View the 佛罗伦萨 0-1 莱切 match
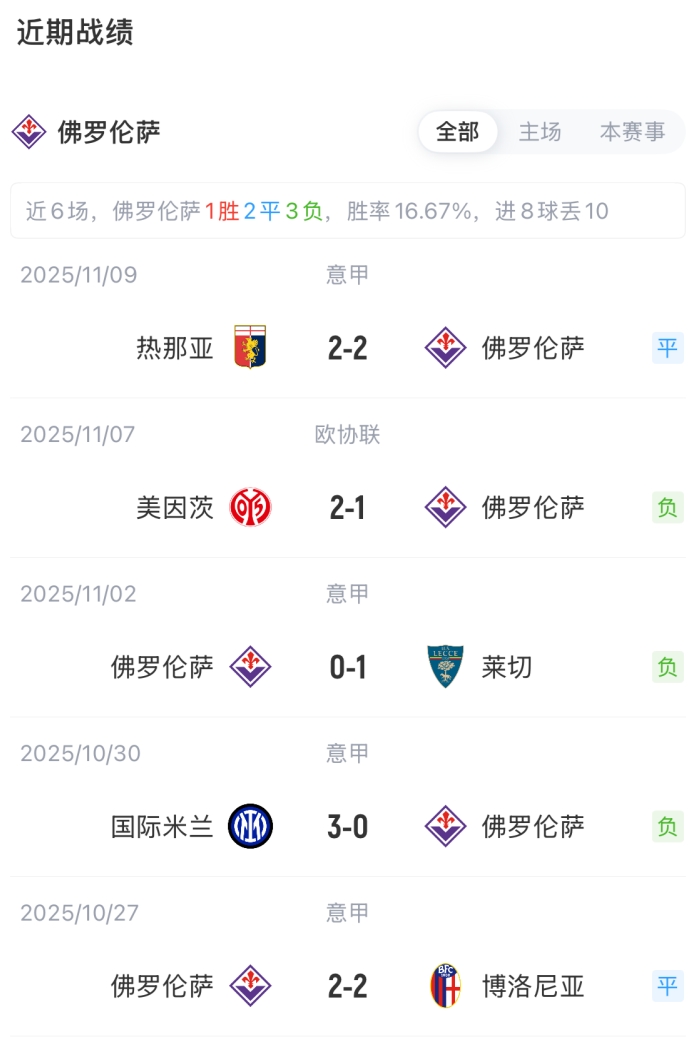The width and height of the screenshot is (696, 1037). pos(347,667)
